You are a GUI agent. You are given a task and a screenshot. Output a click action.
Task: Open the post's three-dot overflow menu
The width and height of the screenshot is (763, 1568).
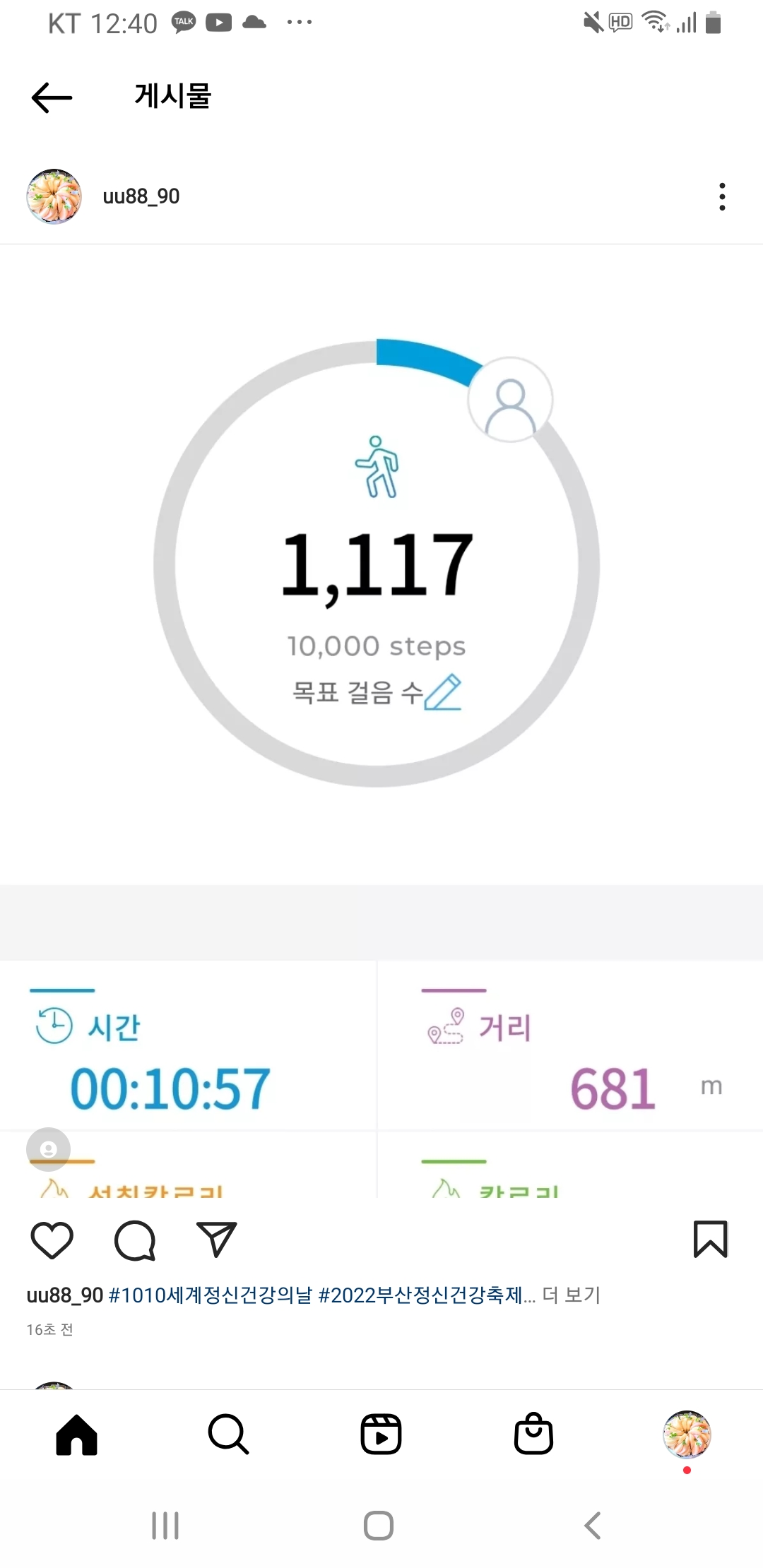click(721, 196)
